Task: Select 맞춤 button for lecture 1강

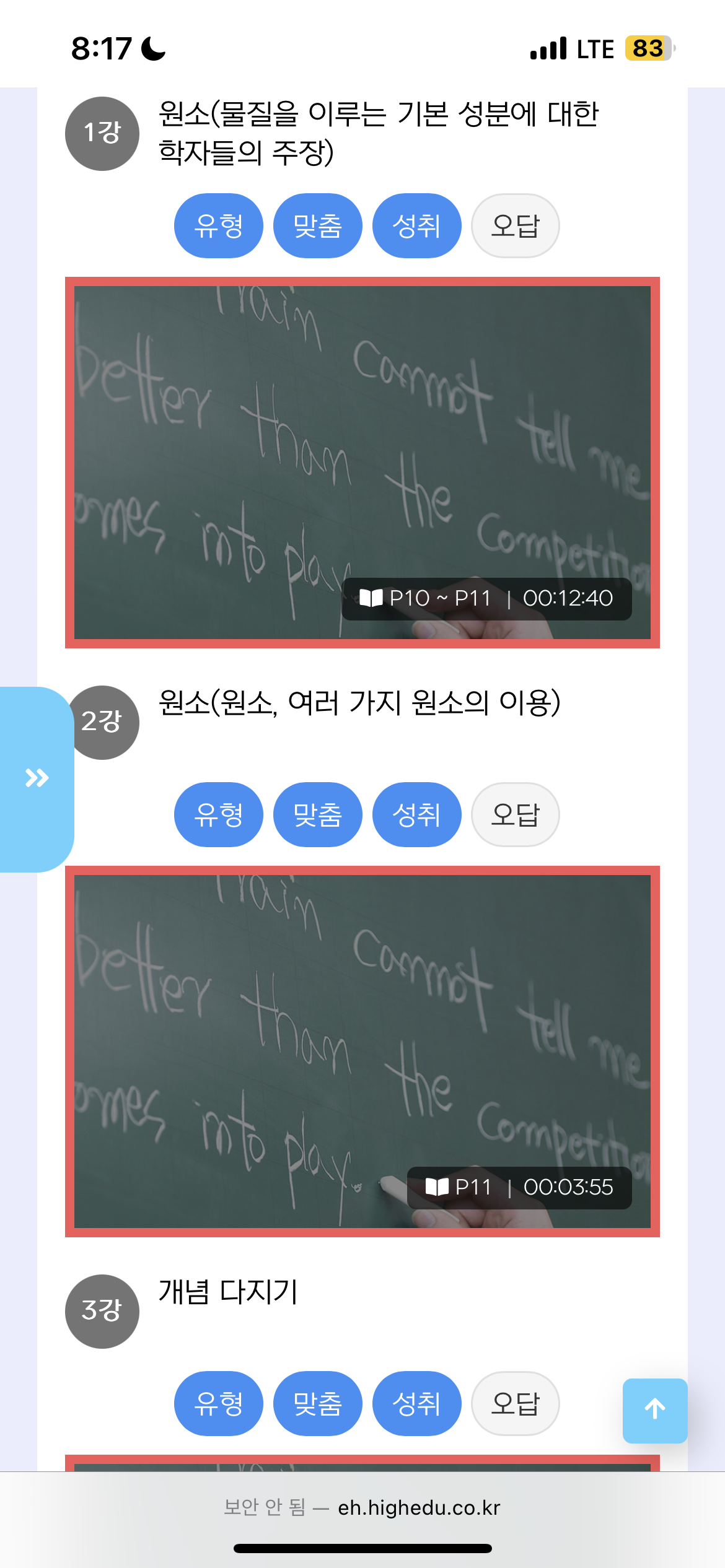Action: (x=317, y=225)
